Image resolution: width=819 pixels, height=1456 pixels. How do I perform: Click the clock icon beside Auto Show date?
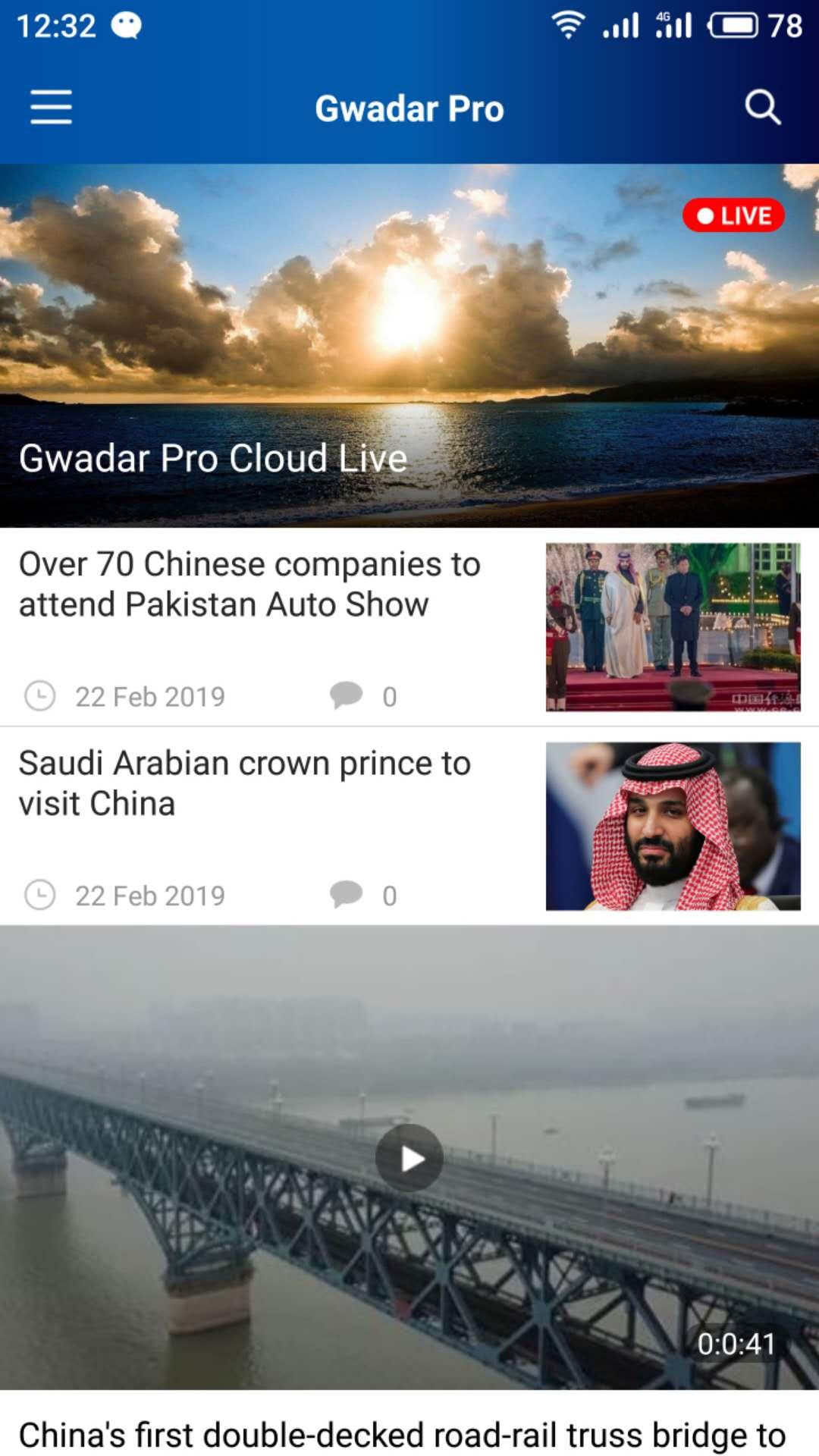pos(41,695)
